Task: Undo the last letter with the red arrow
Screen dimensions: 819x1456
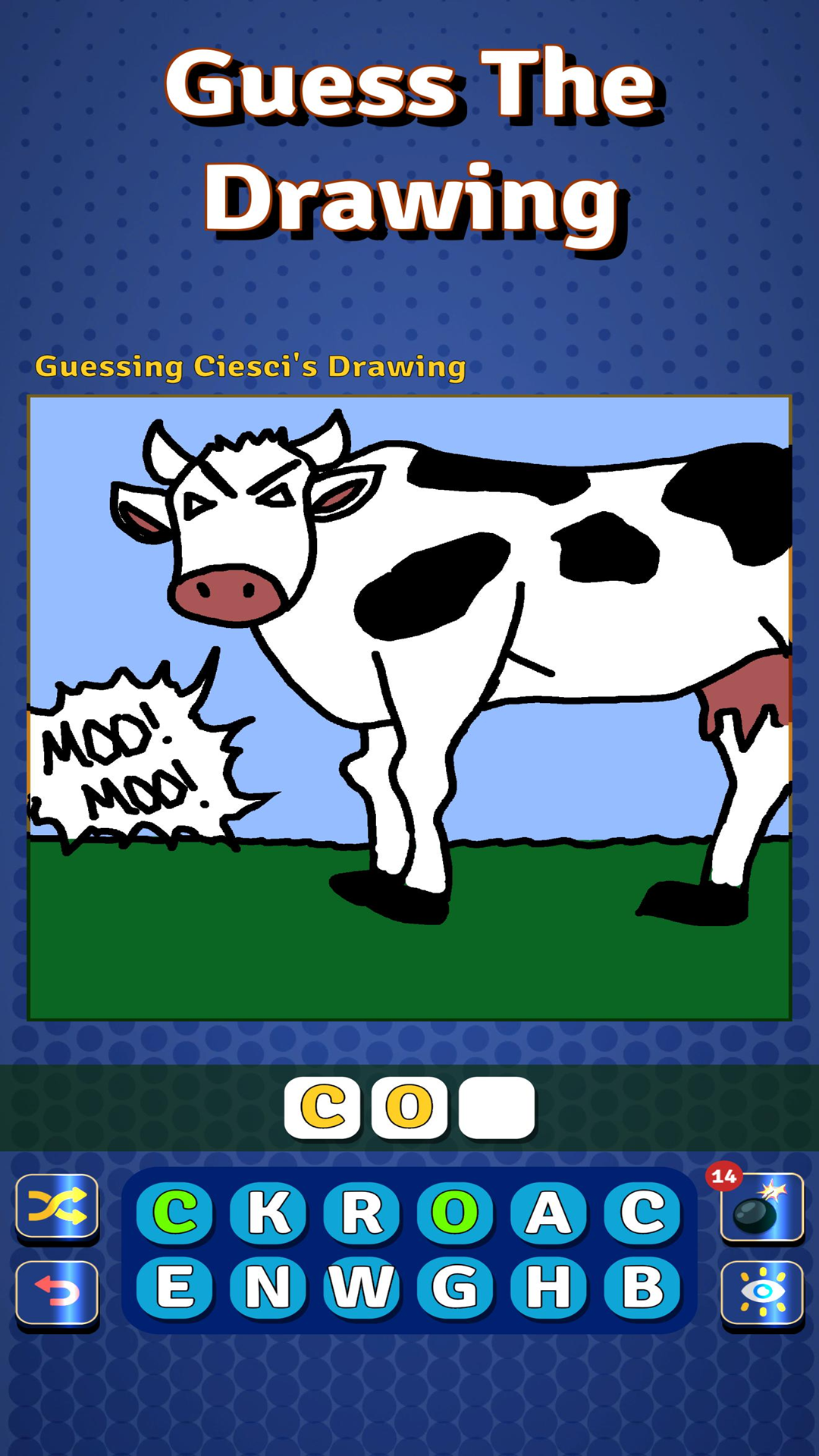Action: [x=57, y=1291]
